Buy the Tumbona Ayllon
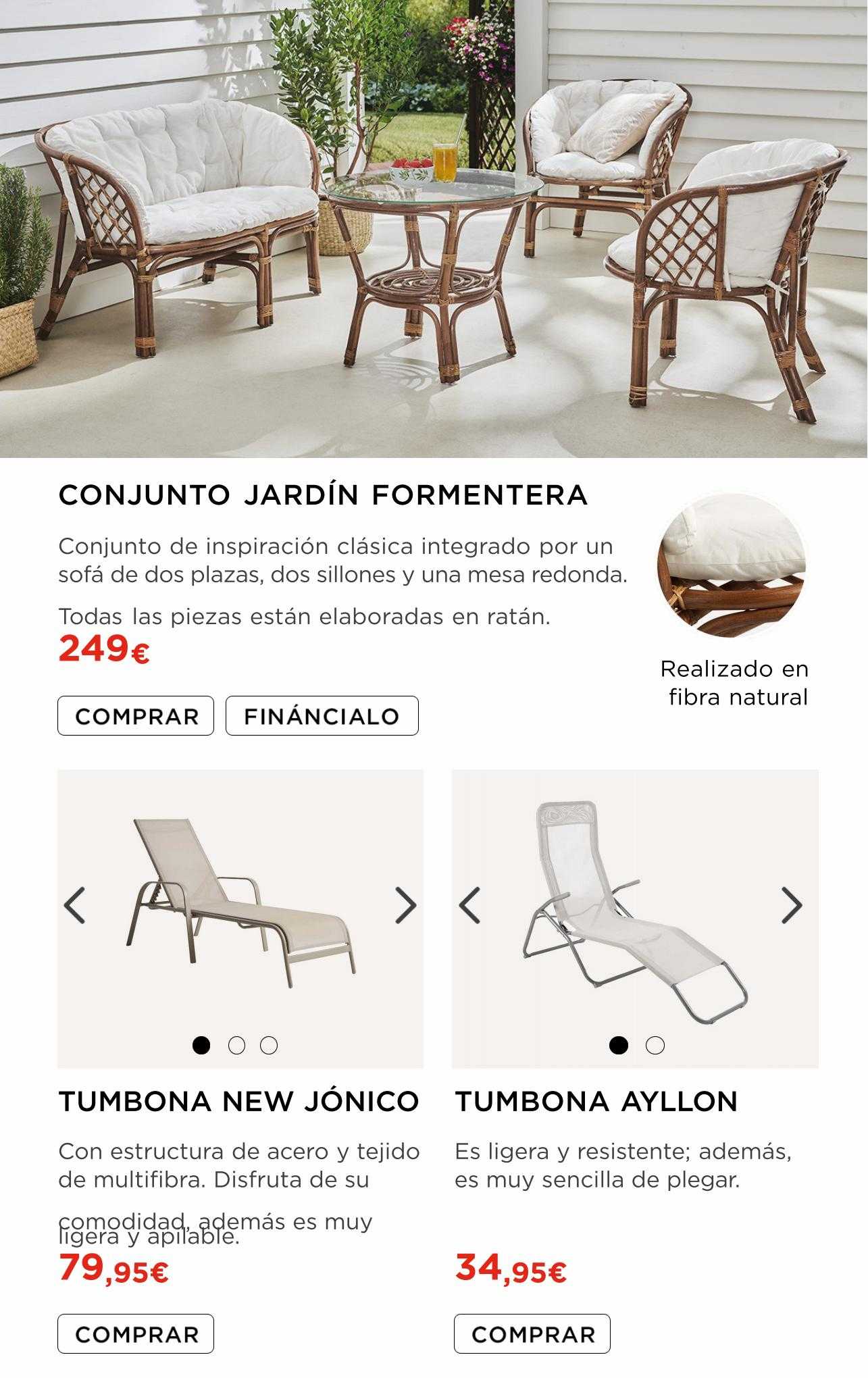868x1378 pixels. coord(532,1334)
